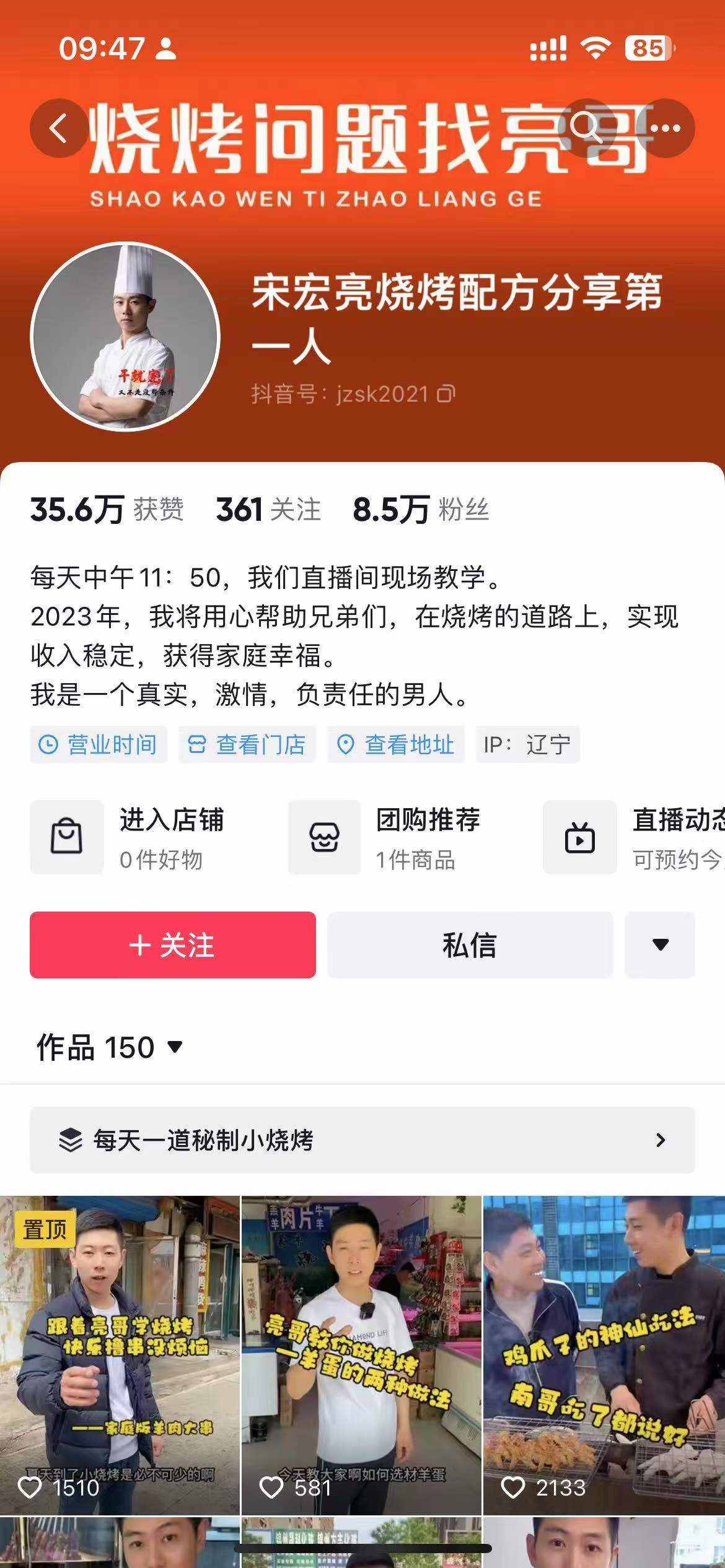This screenshot has height=1568, width=725.
Task: Expand the dropdown arrow beside 私信
Action: click(660, 946)
